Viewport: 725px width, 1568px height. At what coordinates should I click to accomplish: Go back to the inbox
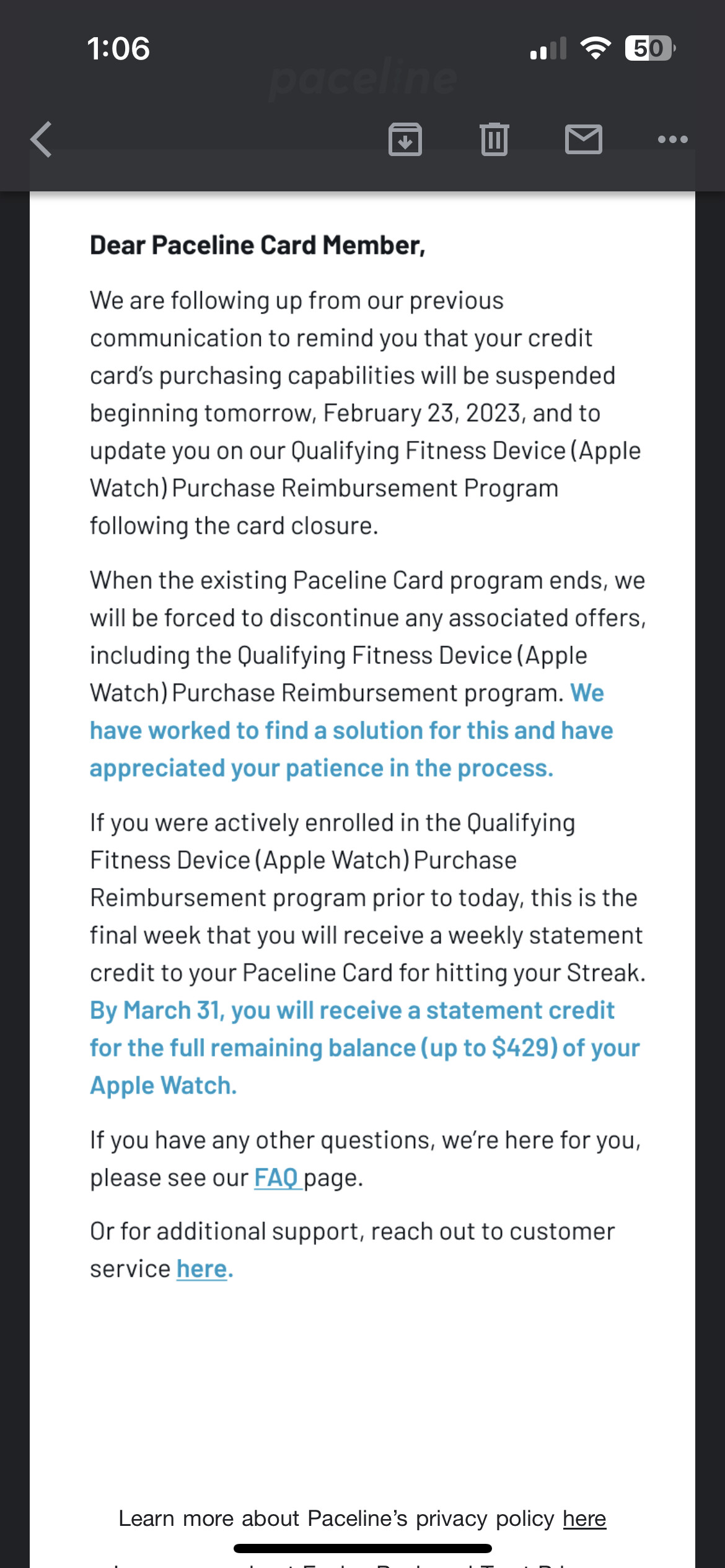[x=42, y=139]
